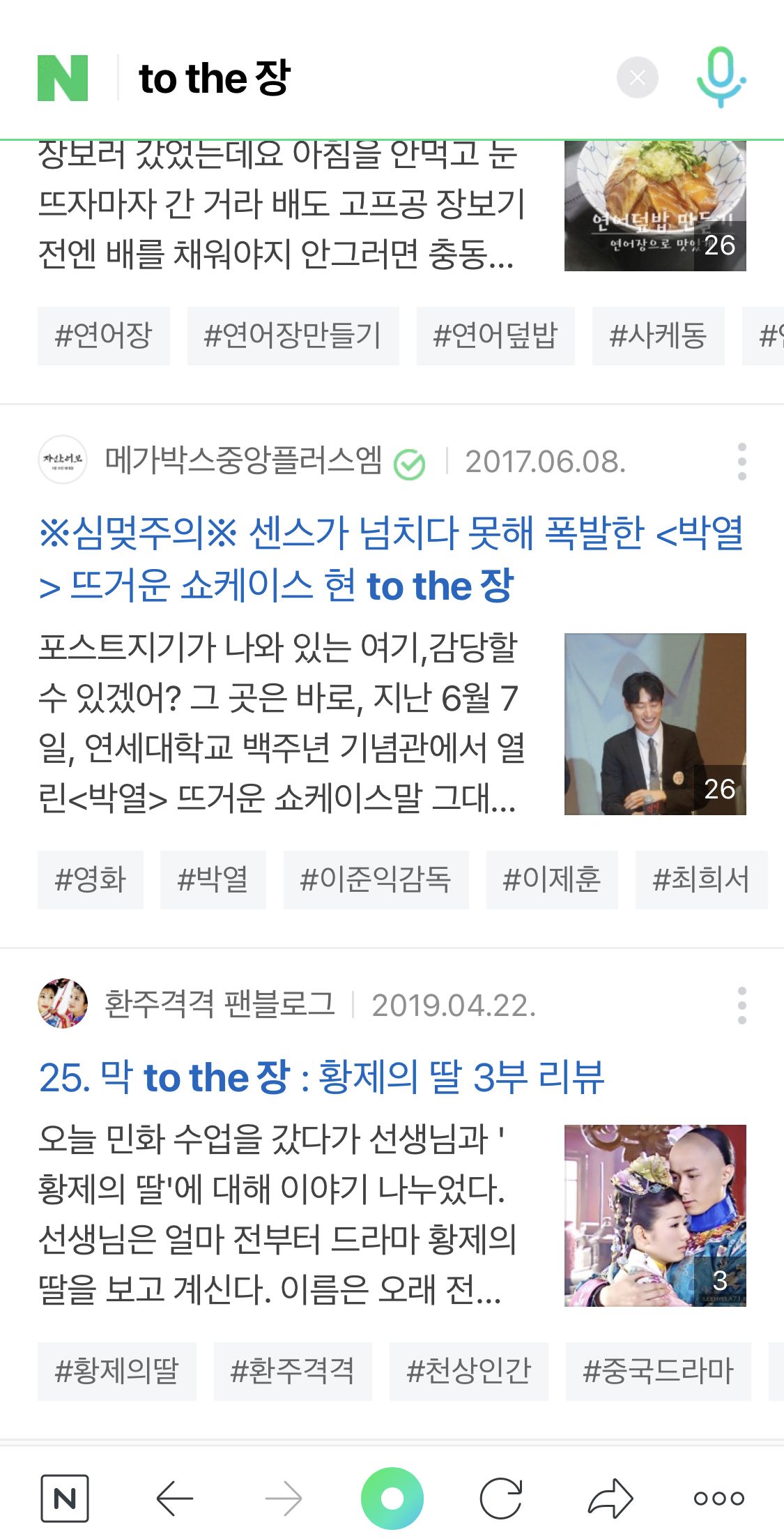Tap the Naver N logo
Image resolution: width=784 pixels, height=1539 pixels.
pyautogui.click(x=63, y=78)
